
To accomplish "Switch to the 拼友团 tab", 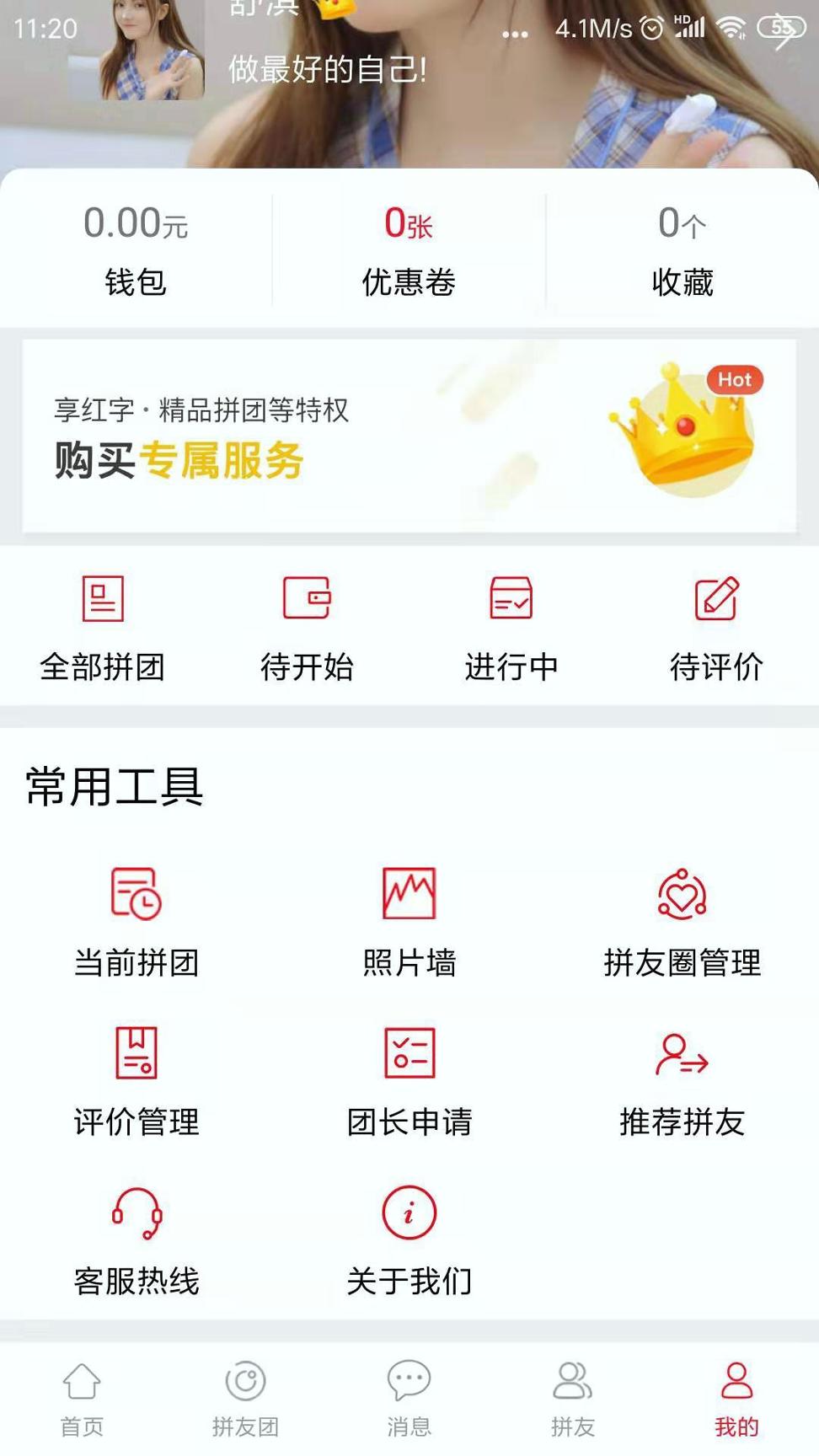I will (x=245, y=1399).
